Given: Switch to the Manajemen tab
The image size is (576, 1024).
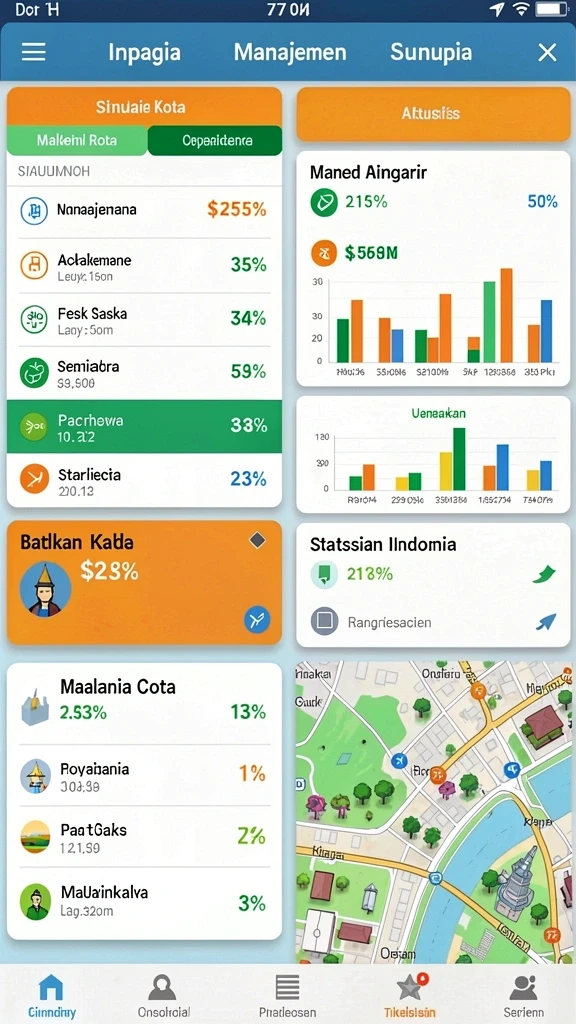Looking at the screenshot, I should point(290,52).
